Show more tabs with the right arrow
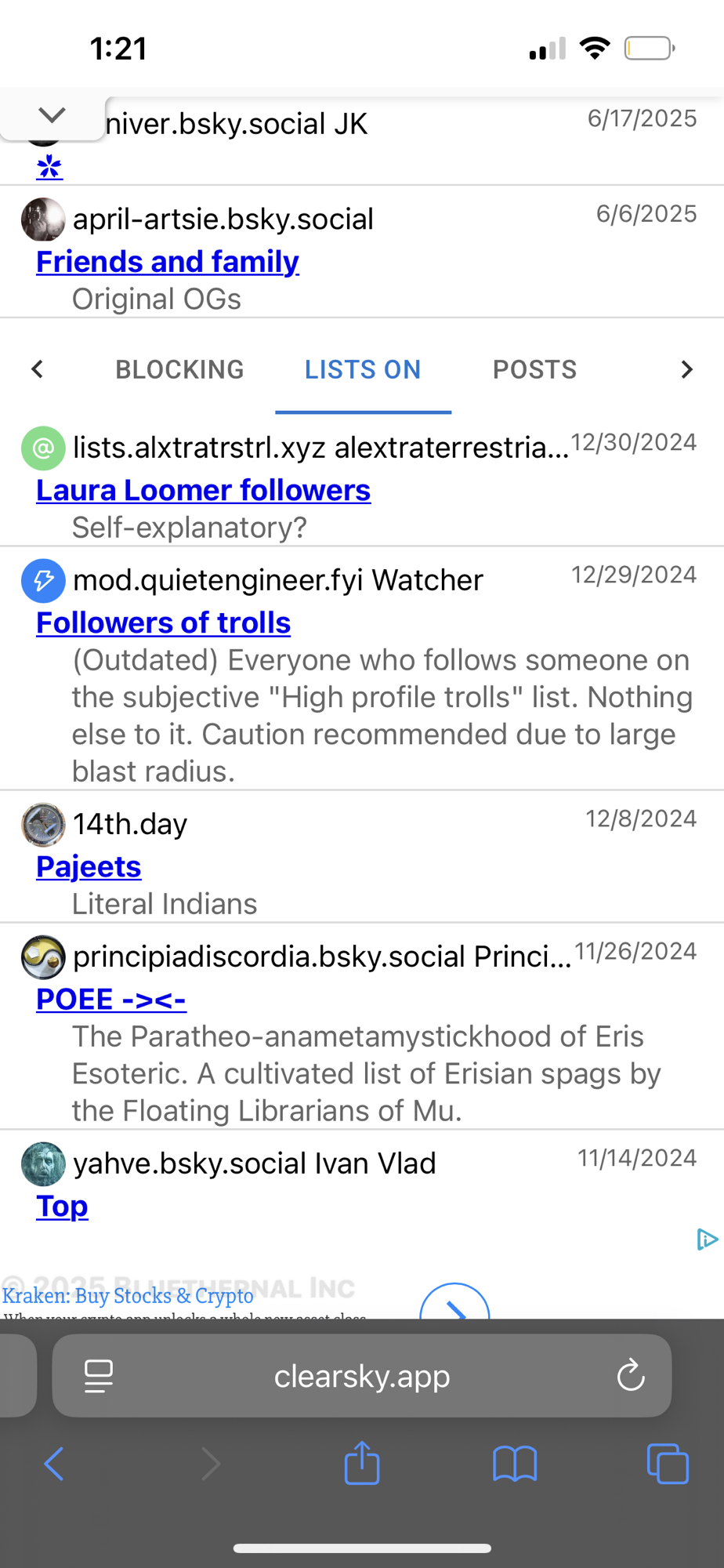Image resolution: width=724 pixels, height=1568 pixels. coord(686,369)
